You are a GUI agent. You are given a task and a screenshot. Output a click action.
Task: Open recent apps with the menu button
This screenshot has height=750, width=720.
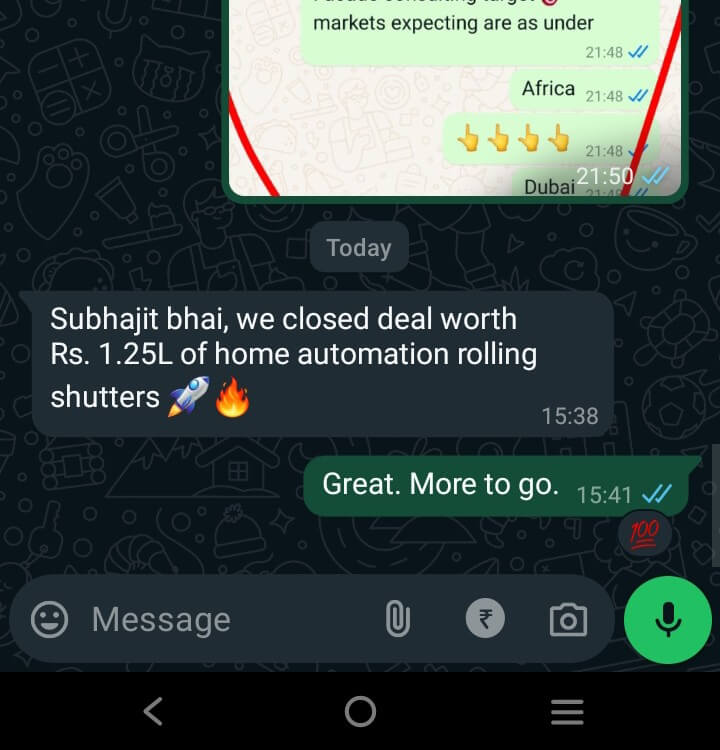point(567,712)
